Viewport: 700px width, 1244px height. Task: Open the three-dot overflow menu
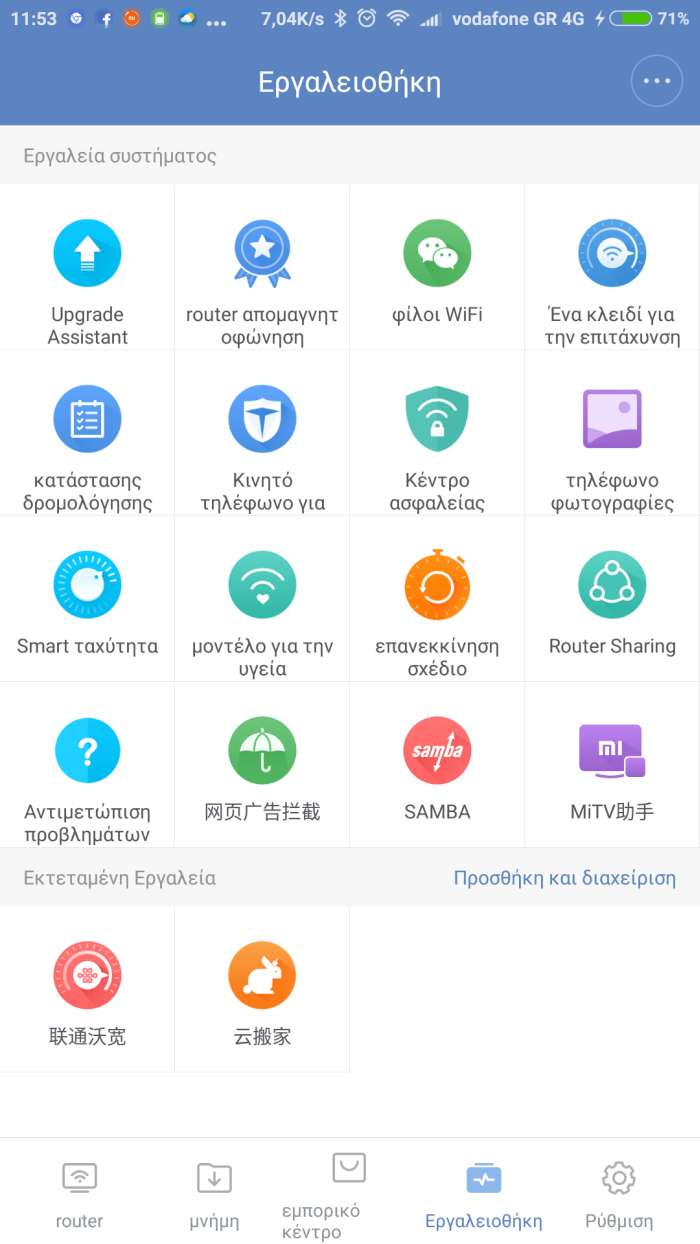(x=657, y=81)
